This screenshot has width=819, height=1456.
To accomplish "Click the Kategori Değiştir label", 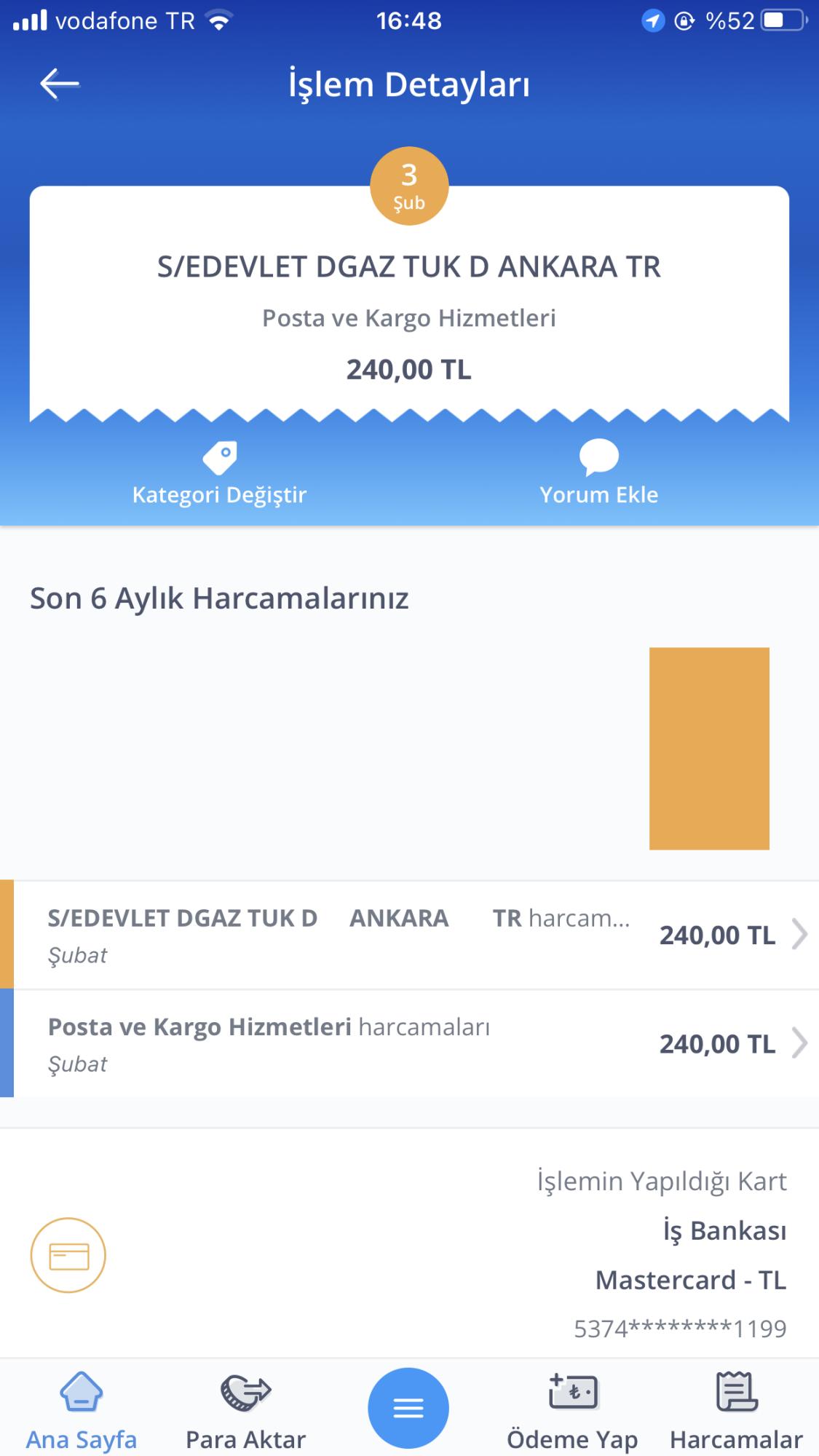I will pos(219,494).
